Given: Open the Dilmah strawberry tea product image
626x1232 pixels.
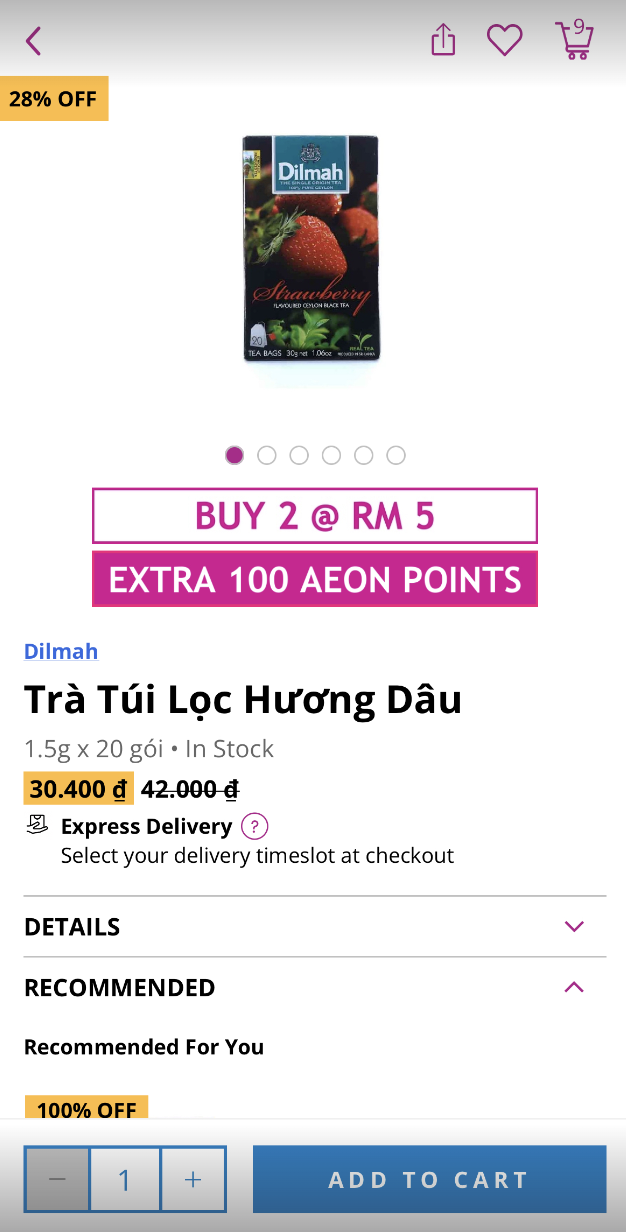Looking at the screenshot, I should pyautogui.click(x=312, y=249).
